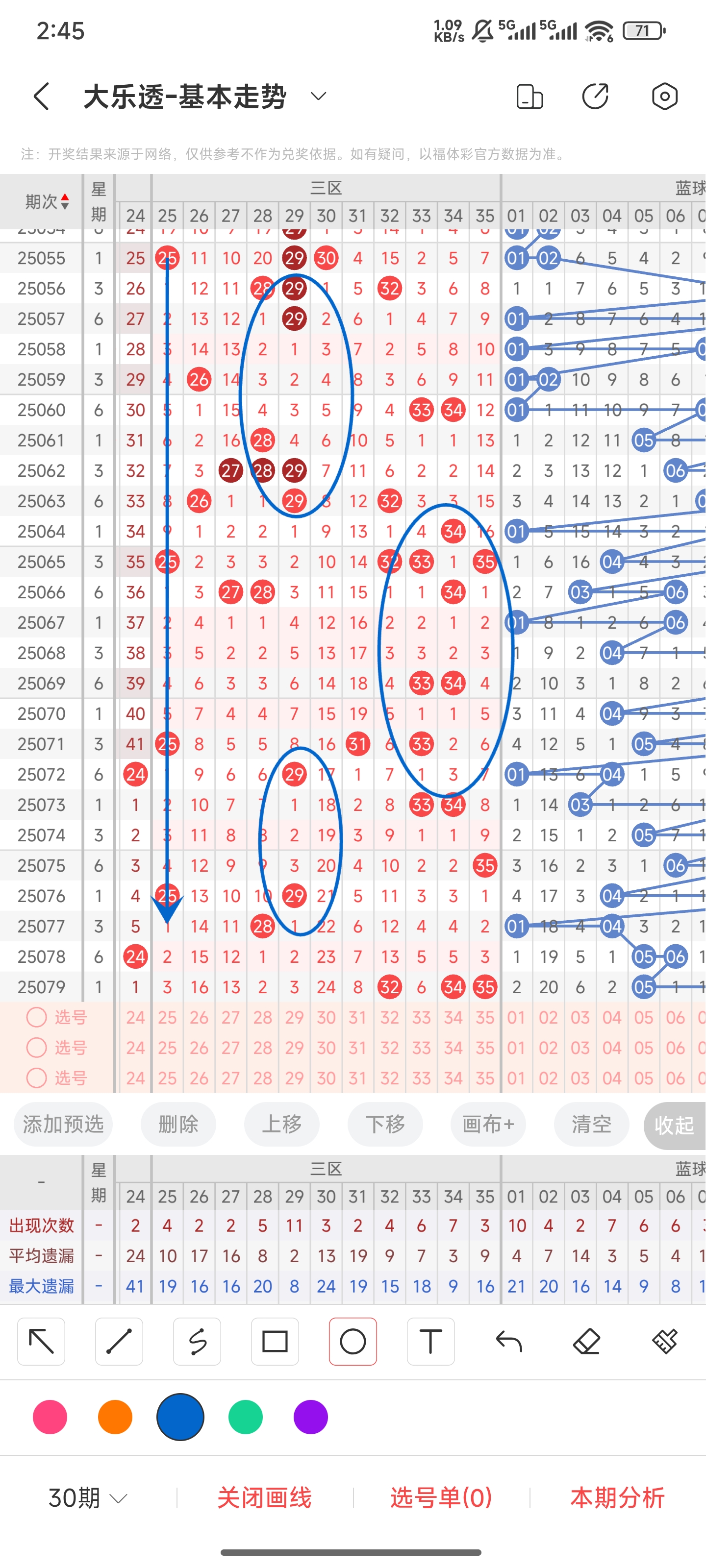Select the rectangle drawing tool
This screenshot has height=1568, width=706.
point(275,1341)
